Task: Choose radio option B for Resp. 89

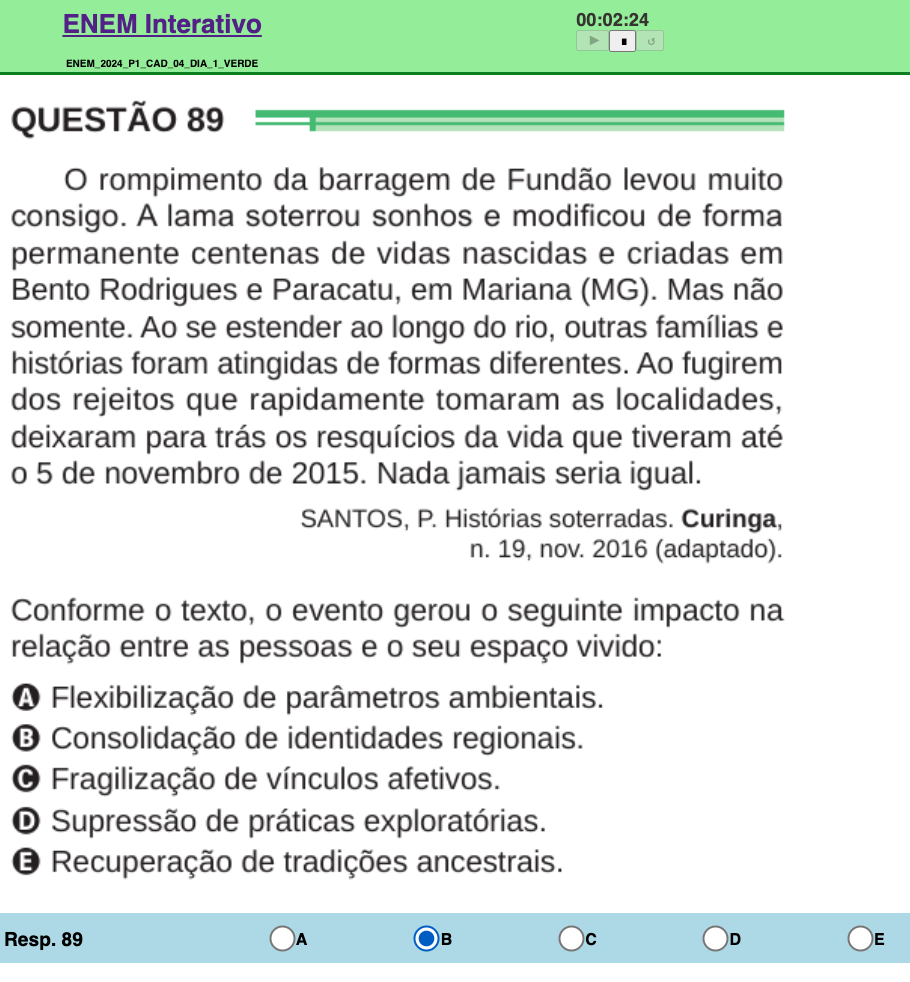Action: tap(427, 939)
